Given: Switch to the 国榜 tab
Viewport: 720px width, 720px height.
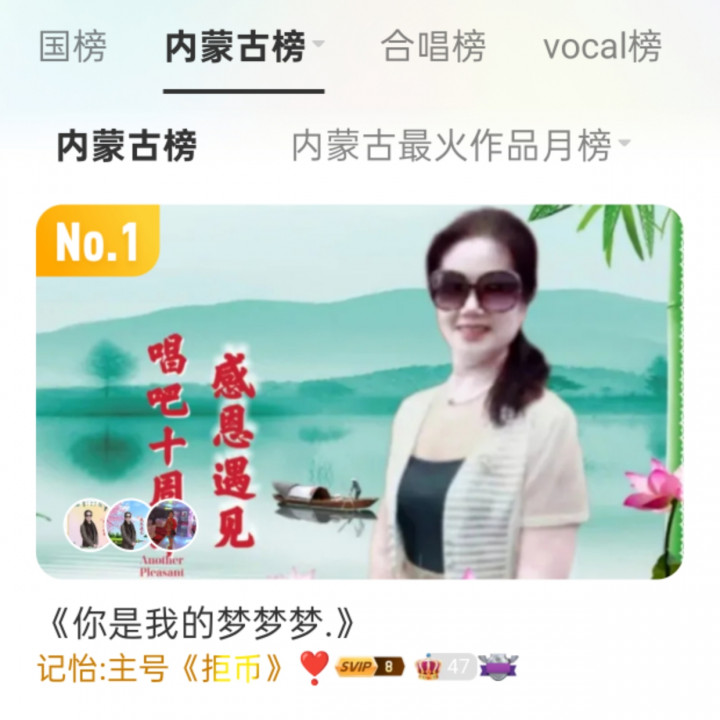Looking at the screenshot, I should (x=72, y=47).
